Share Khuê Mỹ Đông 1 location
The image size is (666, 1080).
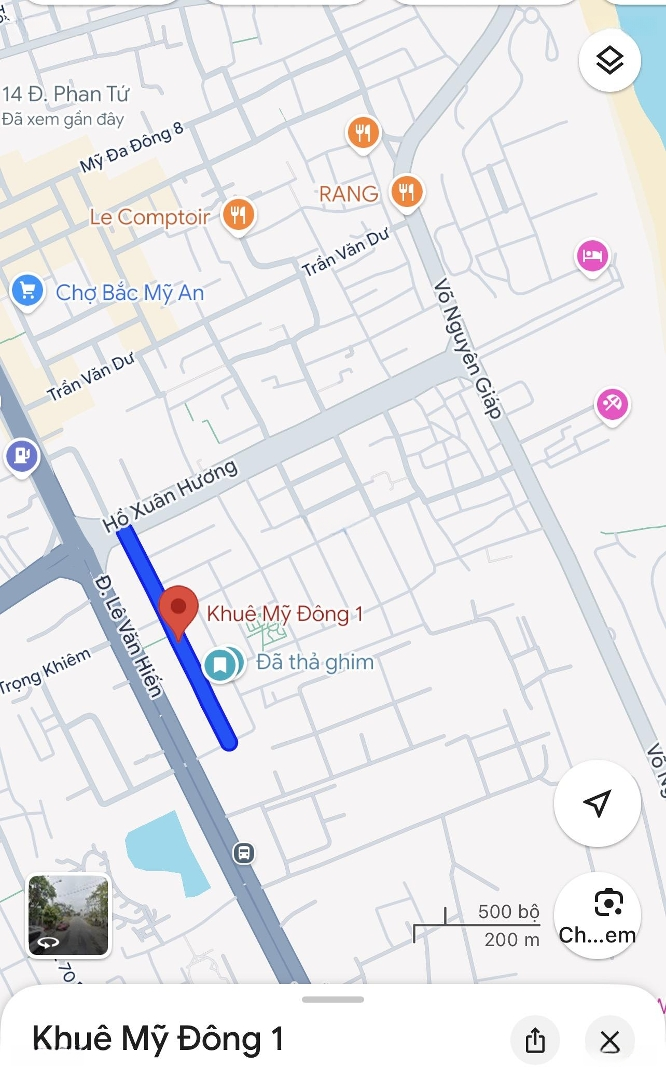pos(535,1040)
